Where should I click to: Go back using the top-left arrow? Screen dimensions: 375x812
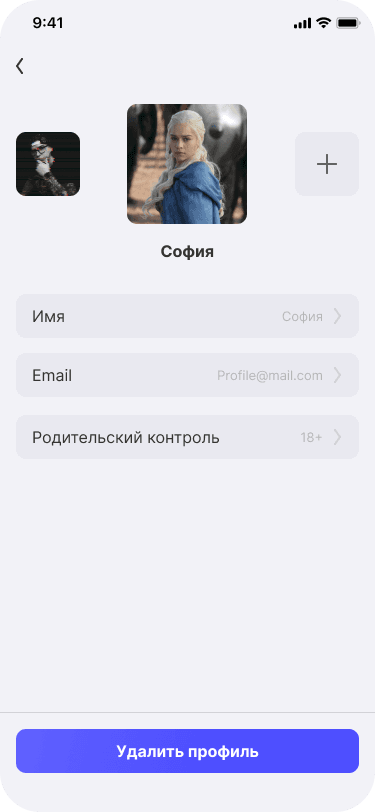[x=20, y=66]
